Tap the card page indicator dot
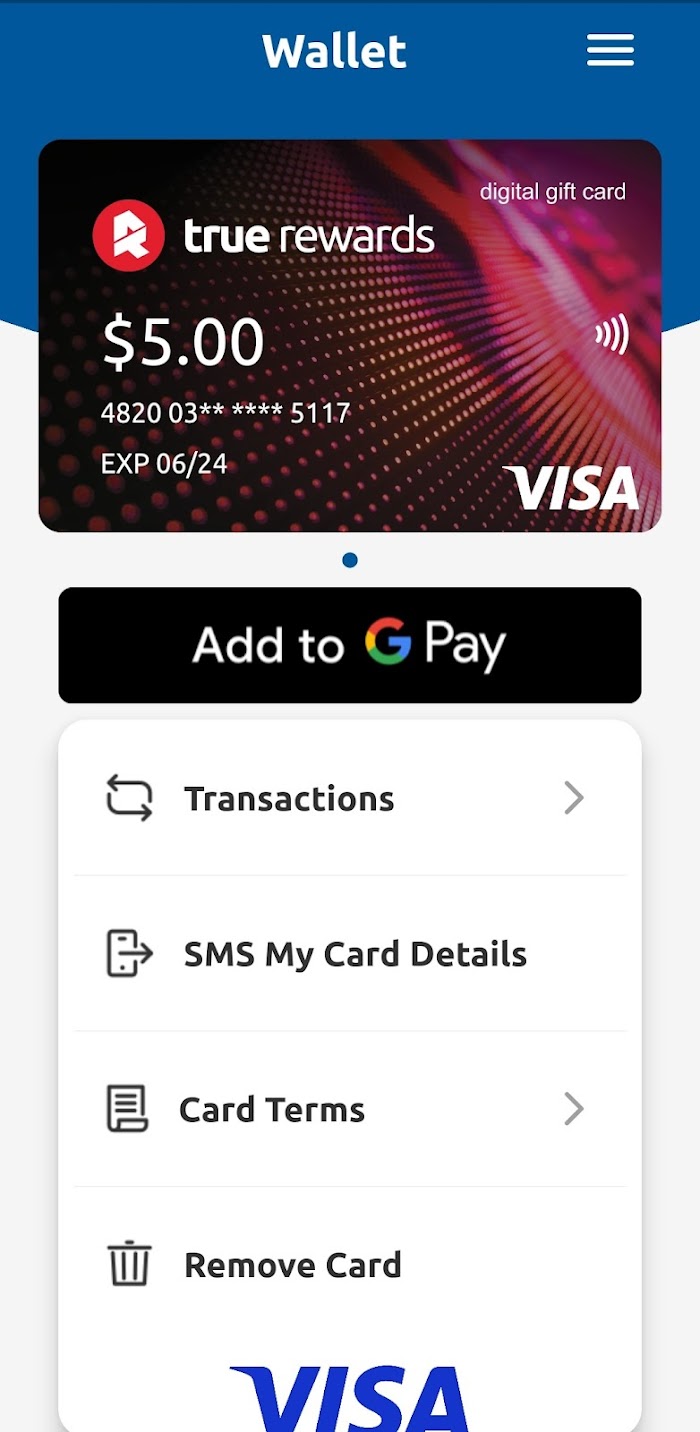 coord(350,560)
